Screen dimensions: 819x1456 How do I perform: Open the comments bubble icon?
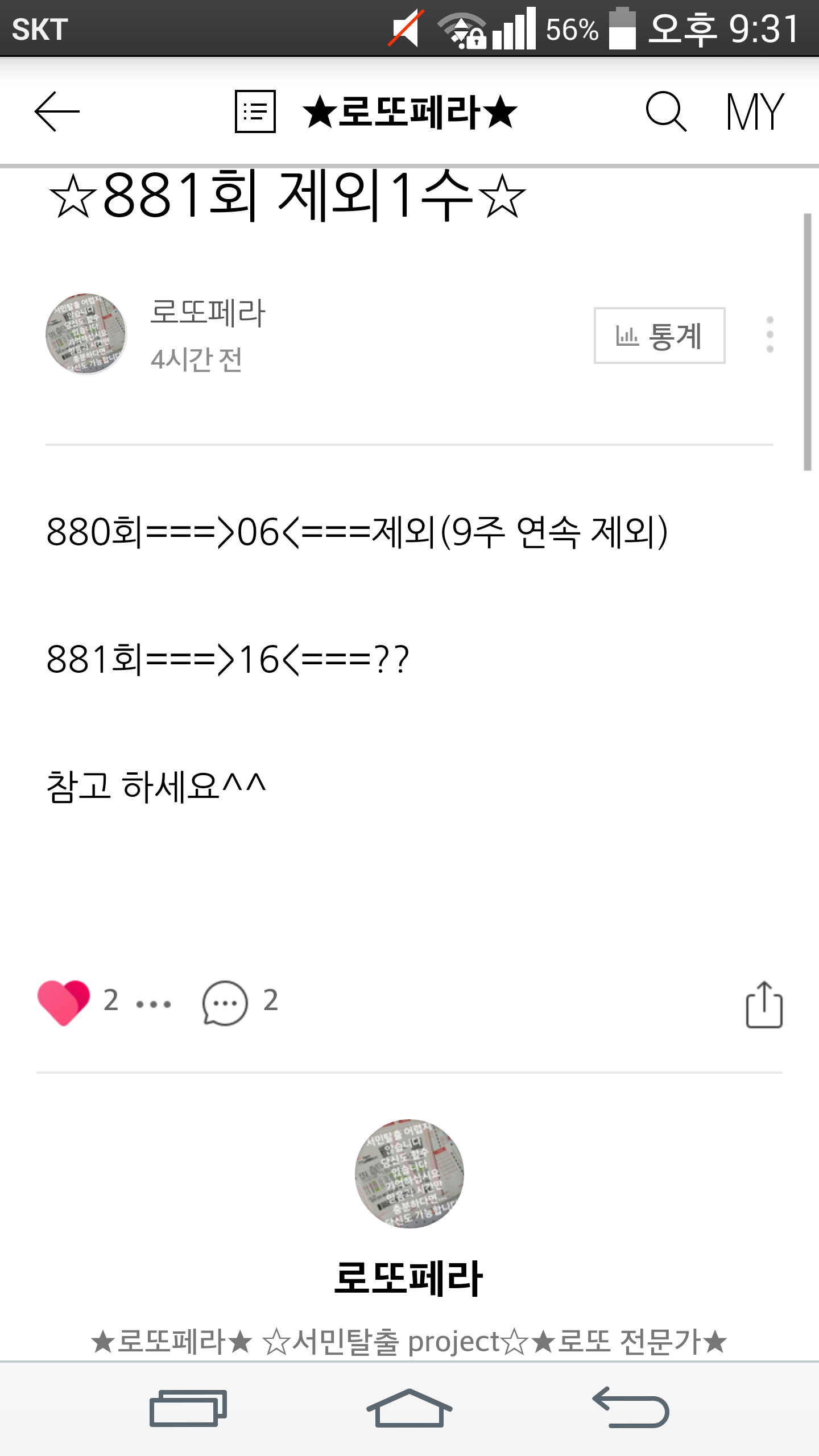click(x=225, y=1003)
